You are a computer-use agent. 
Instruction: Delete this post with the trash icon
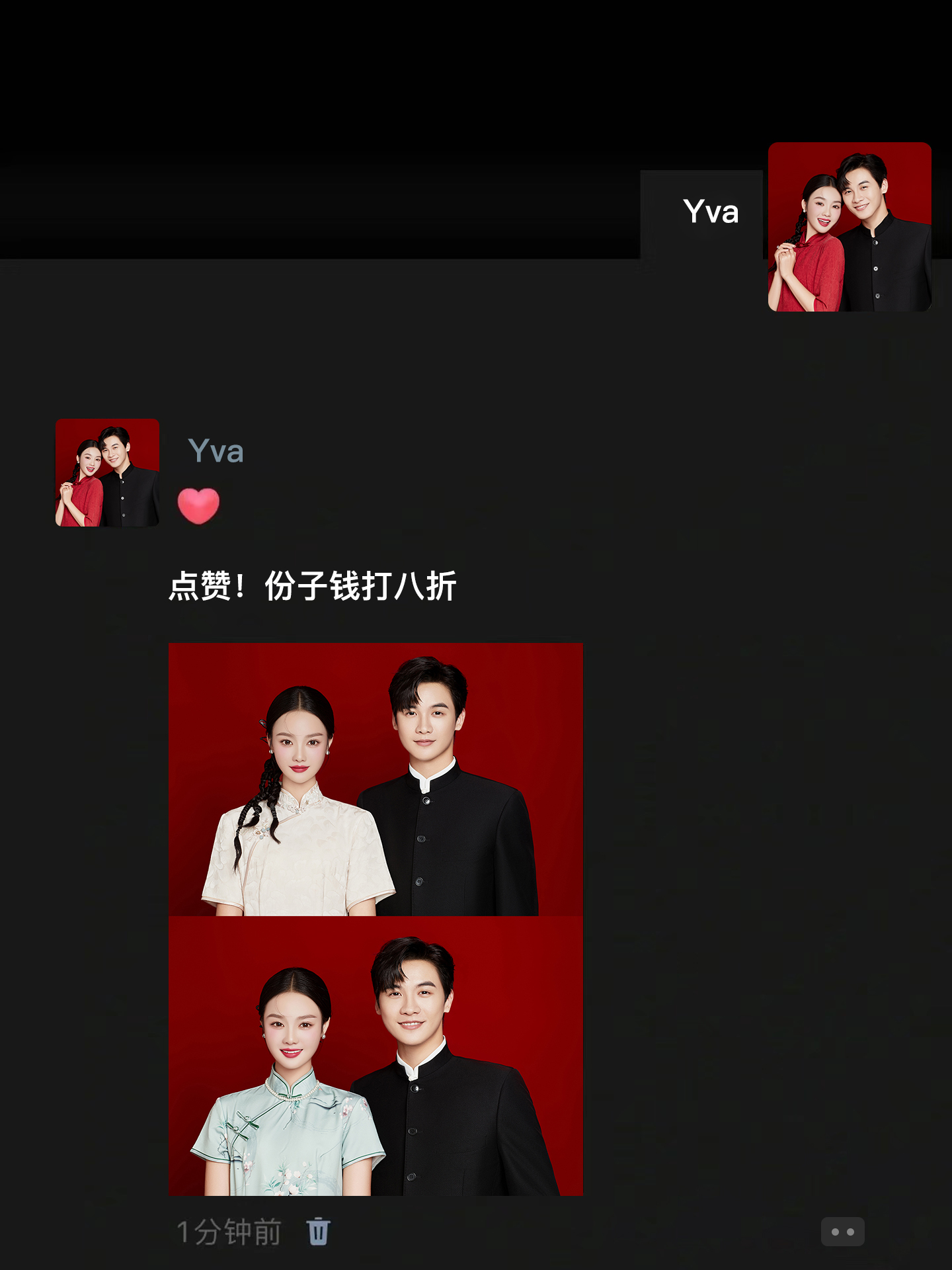(x=318, y=1232)
